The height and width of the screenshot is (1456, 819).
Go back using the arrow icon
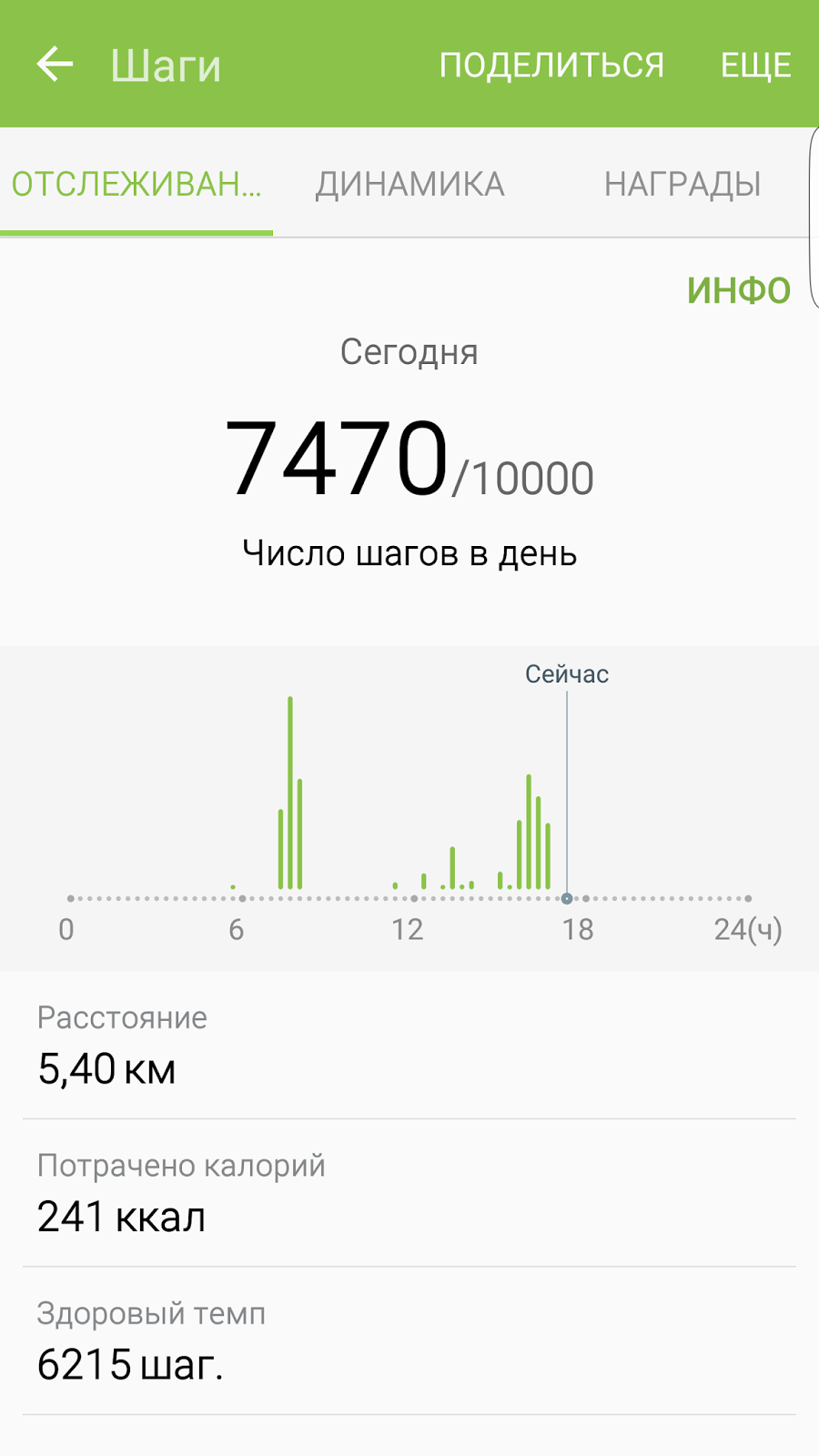tap(55, 65)
